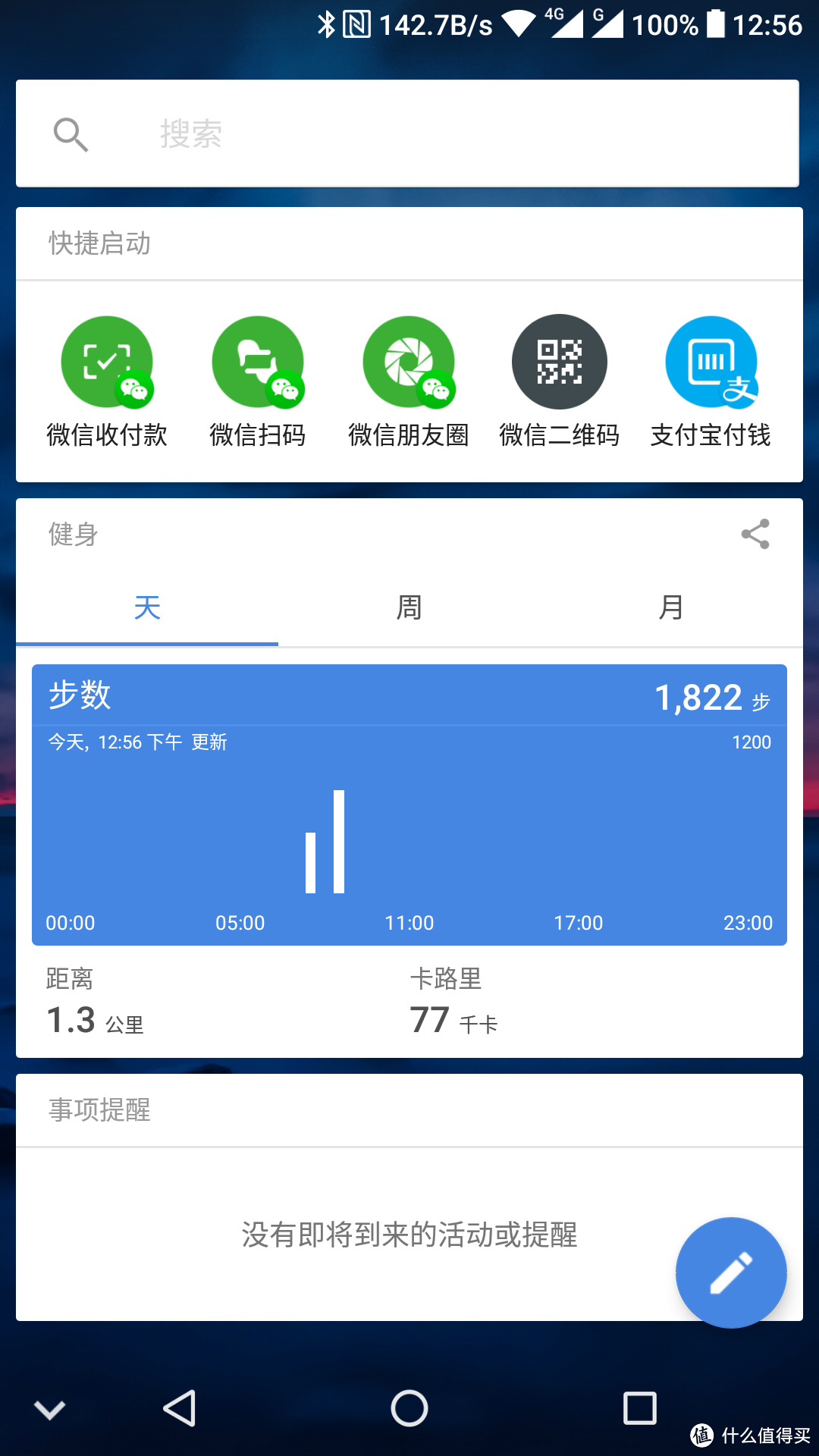Tap the pencil edit floating button
This screenshot has height=1456, width=819.
[x=731, y=1272]
